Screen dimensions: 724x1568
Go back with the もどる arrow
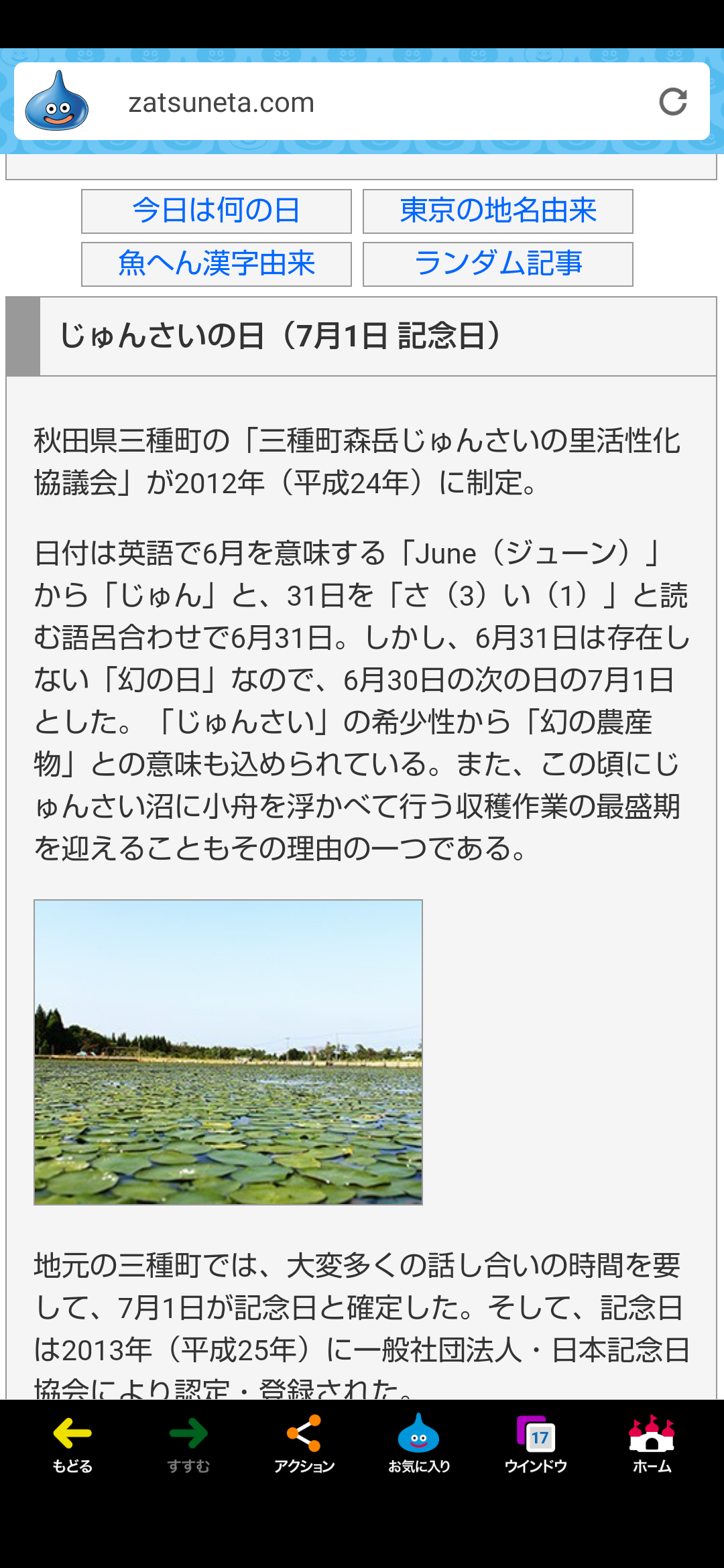pyautogui.click(x=72, y=1445)
